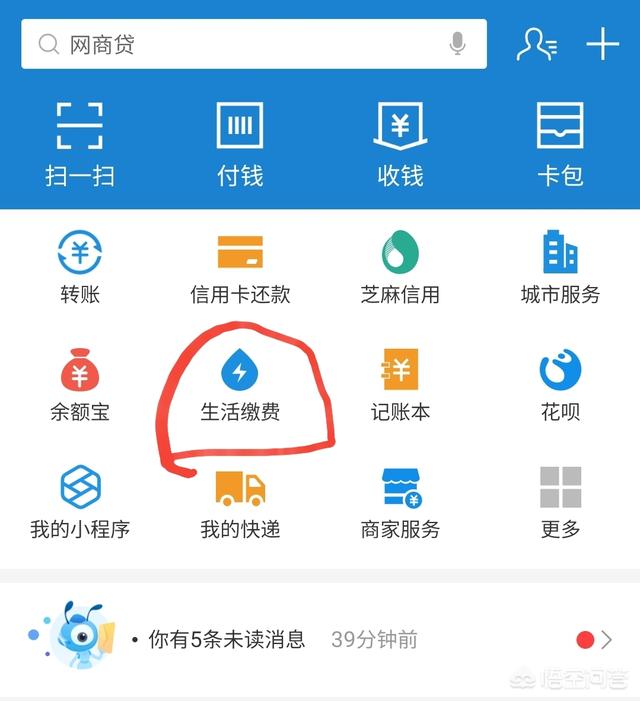Start voice search with the microphone
Viewport: 640px width, 701px height.
pos(458,44)
